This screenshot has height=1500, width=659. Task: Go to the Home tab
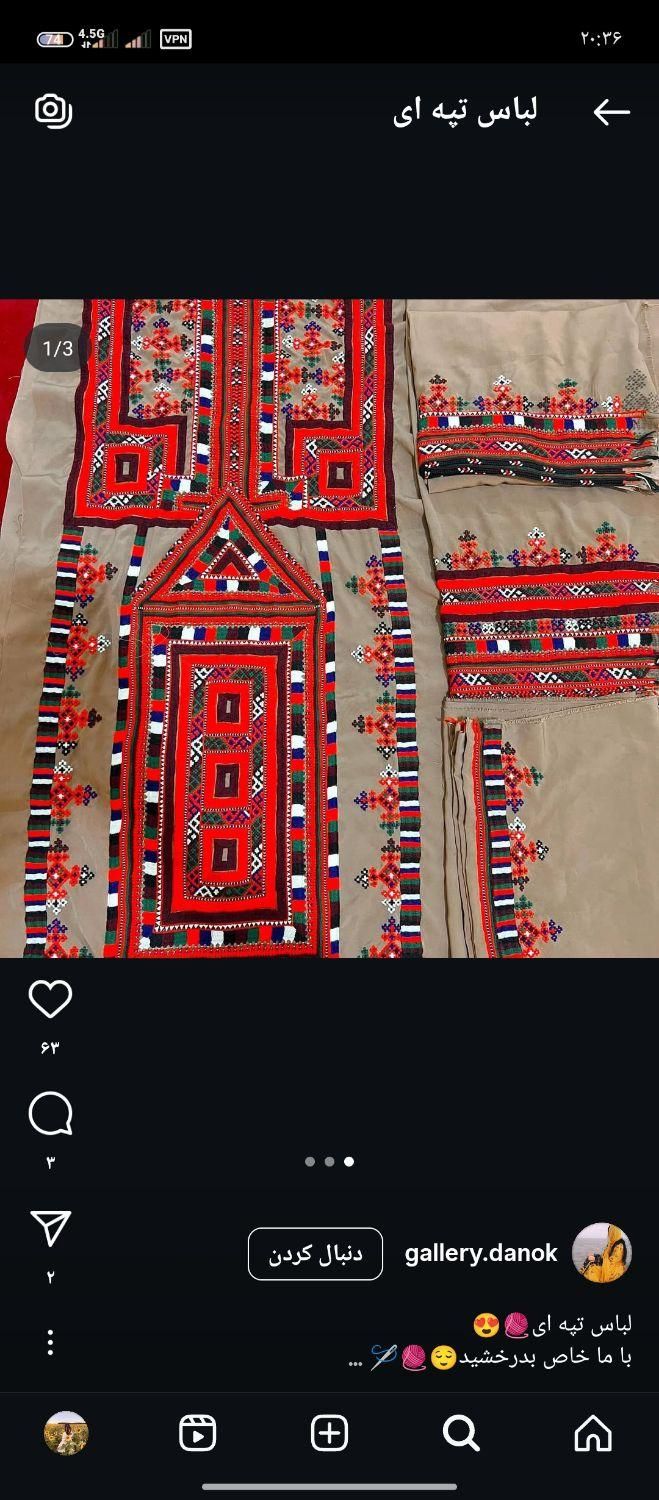point(593,1434)
